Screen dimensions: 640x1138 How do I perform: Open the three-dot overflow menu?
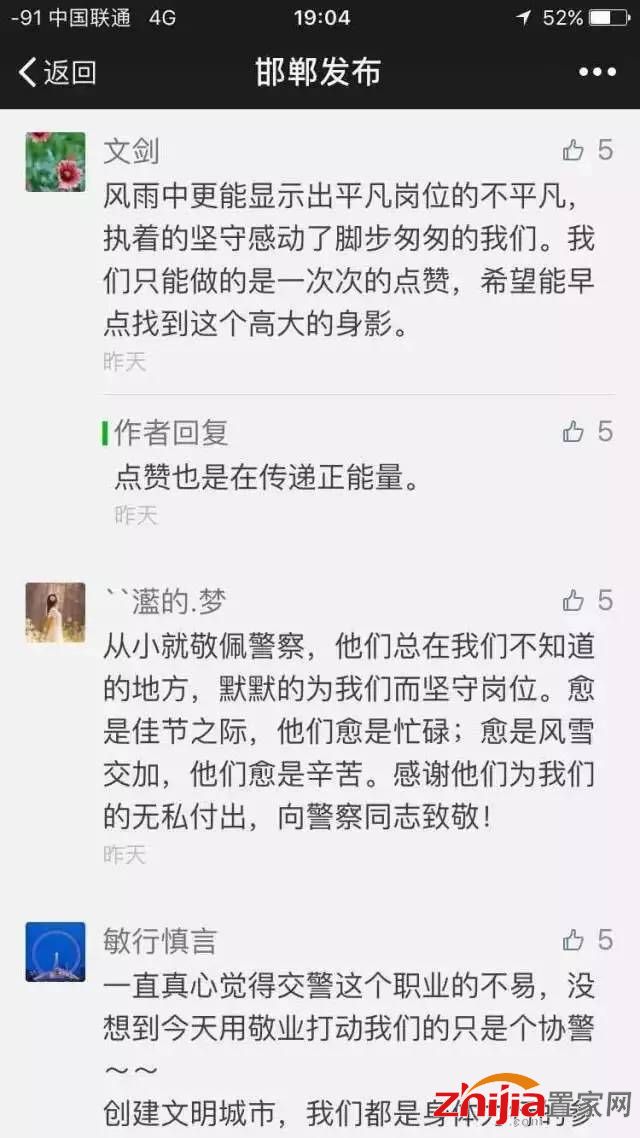point(597,72)
